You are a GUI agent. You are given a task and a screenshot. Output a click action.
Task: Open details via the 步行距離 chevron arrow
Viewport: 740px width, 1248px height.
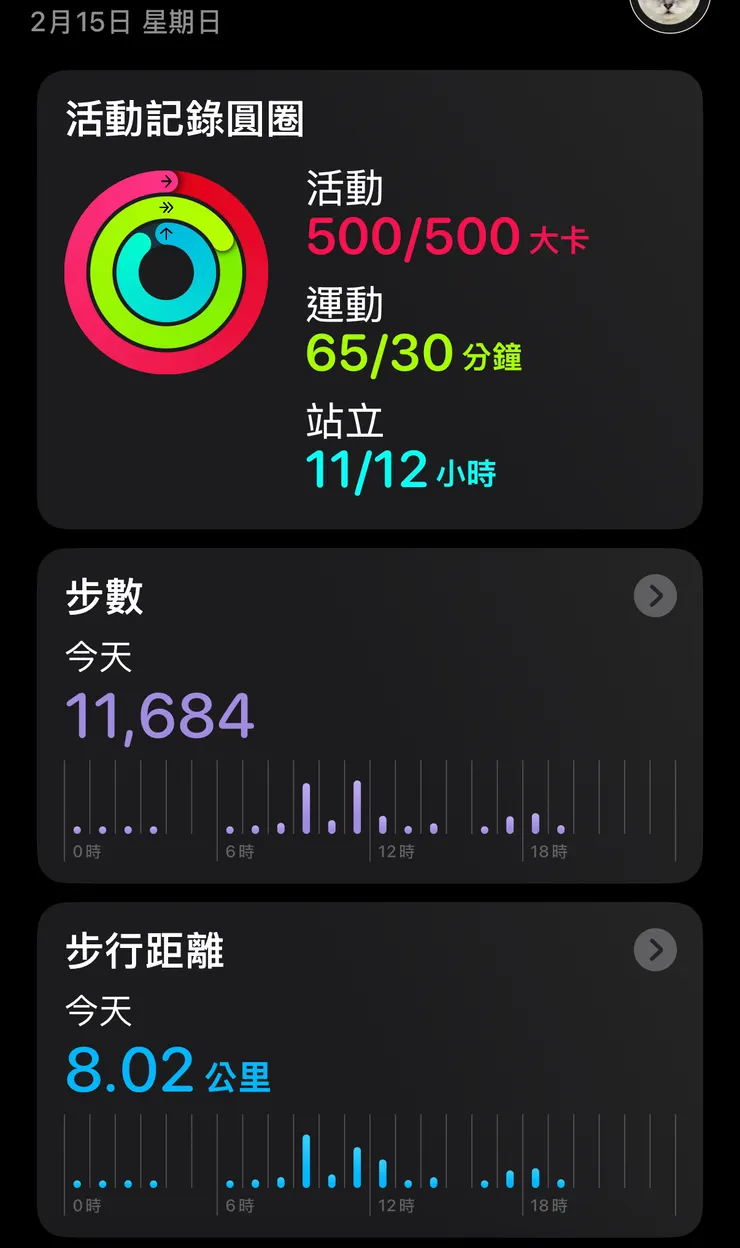[x=655, y=950]
